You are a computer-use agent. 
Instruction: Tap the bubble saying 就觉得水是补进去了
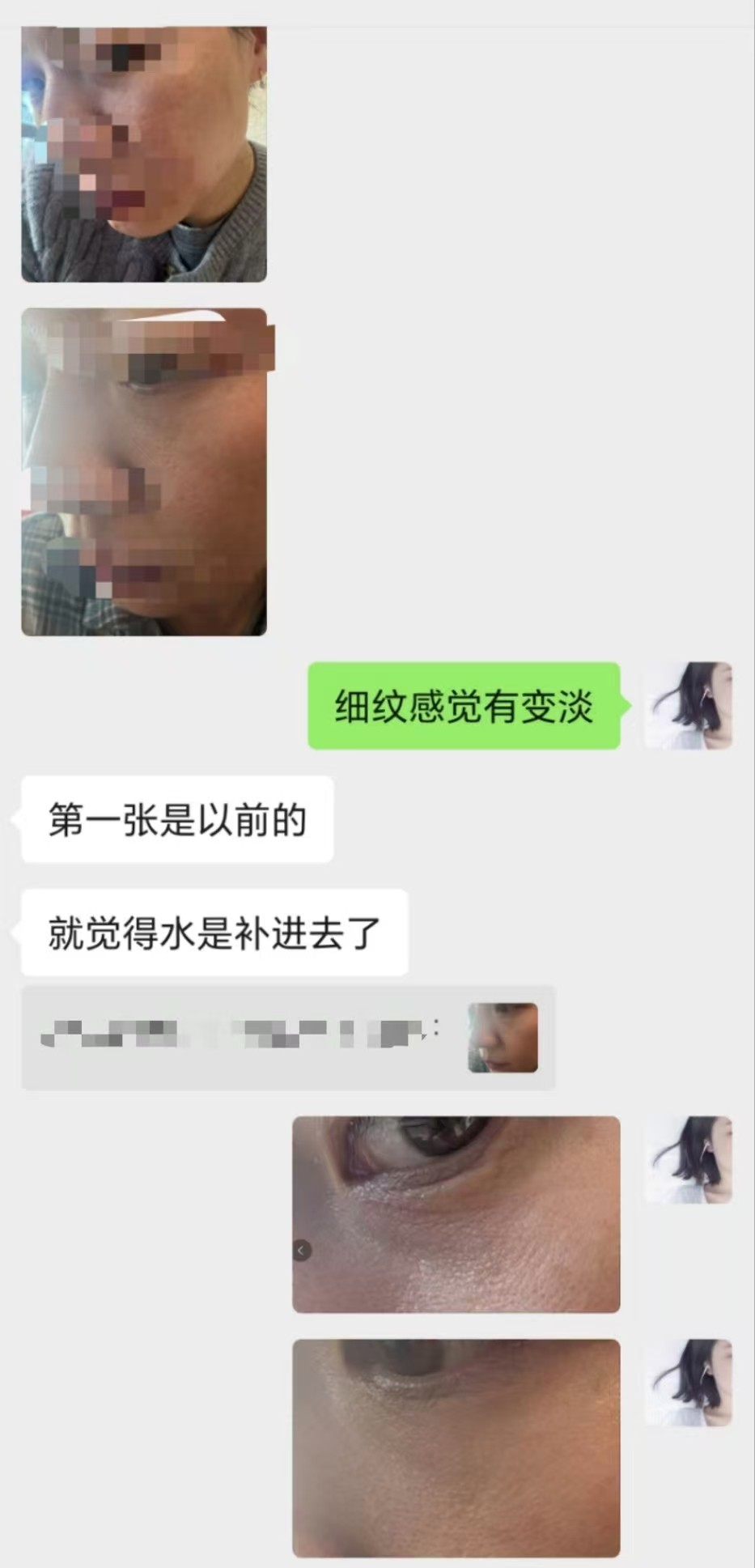click(214, 931)
